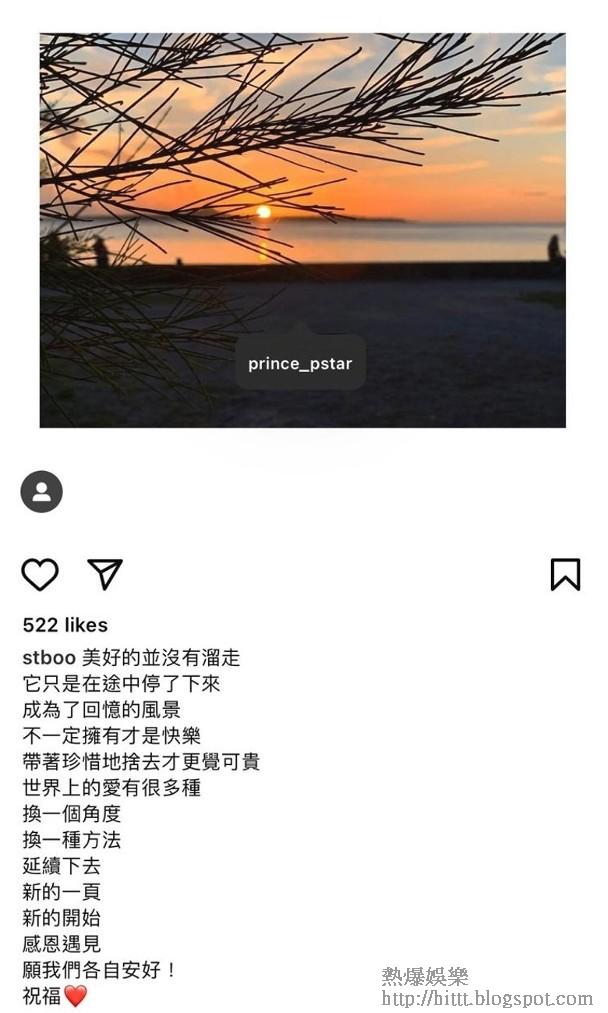Like the sunset post with the heart
Image resolution: width=608 pixels, height=1013 pixels.
pos(40,574)
